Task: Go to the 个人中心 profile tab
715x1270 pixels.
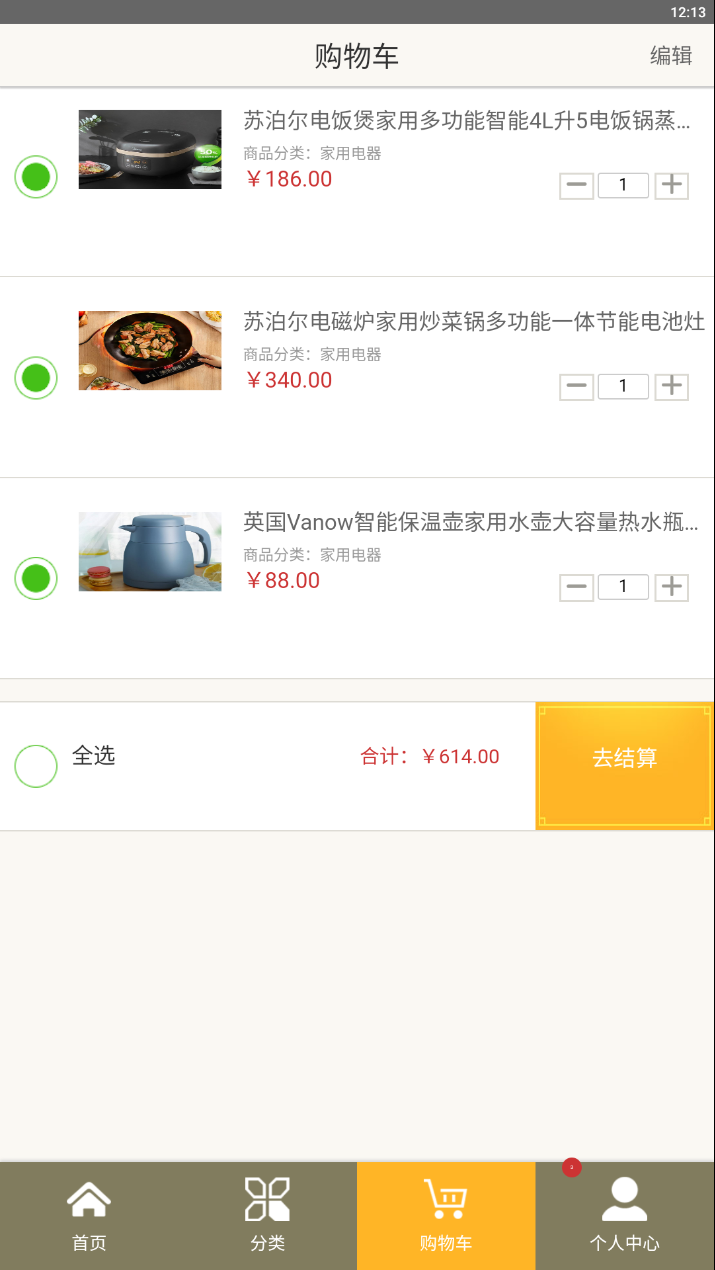Action: (624, 1215)
